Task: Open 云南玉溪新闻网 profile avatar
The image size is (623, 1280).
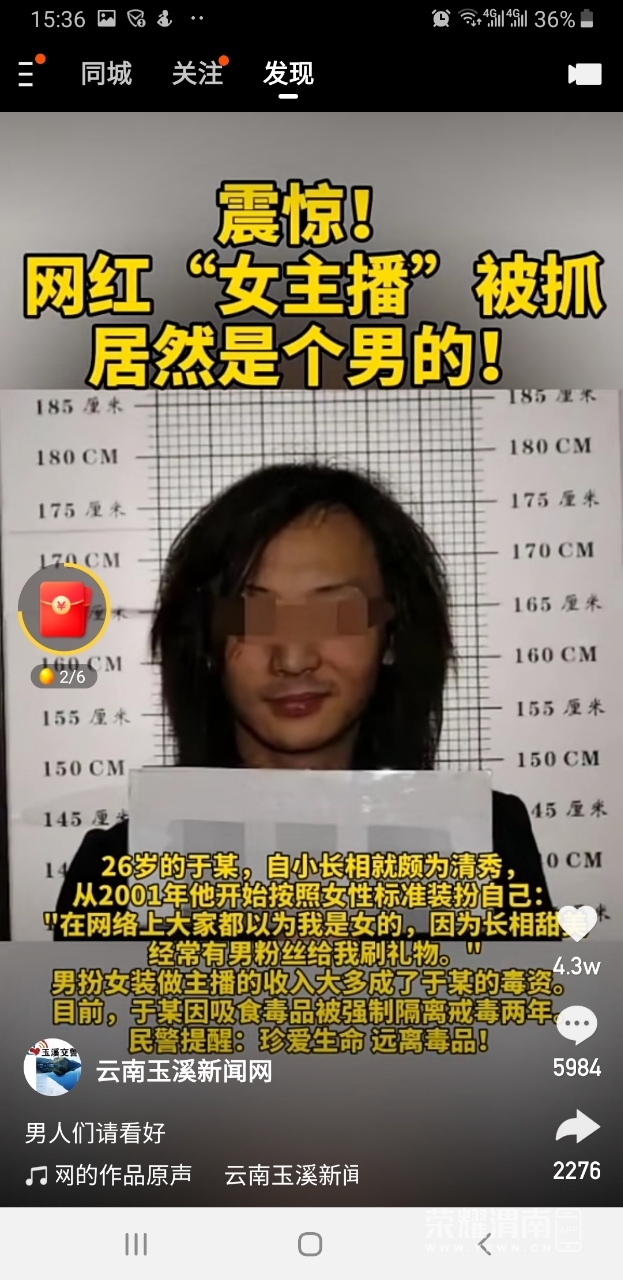Action: click(52, 1067)
